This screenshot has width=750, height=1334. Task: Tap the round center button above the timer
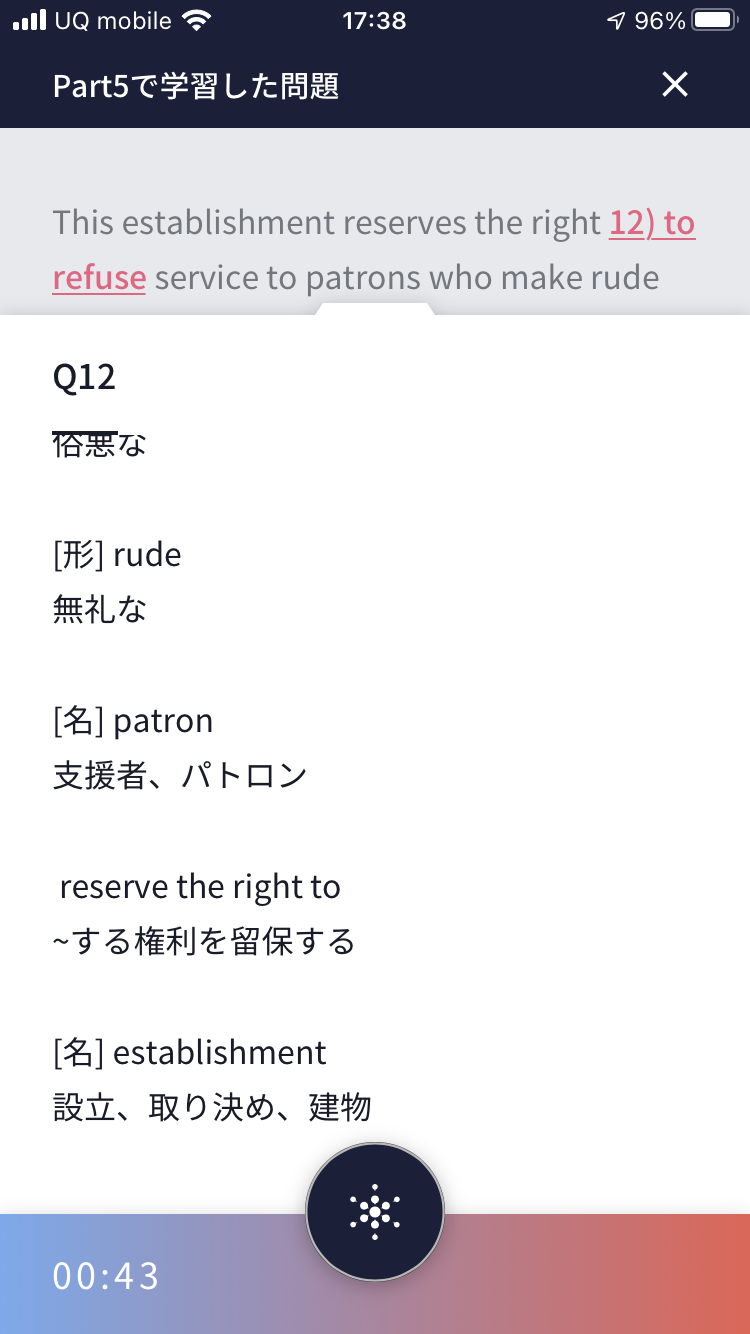pyautogui.click(x=375, y=1212)
